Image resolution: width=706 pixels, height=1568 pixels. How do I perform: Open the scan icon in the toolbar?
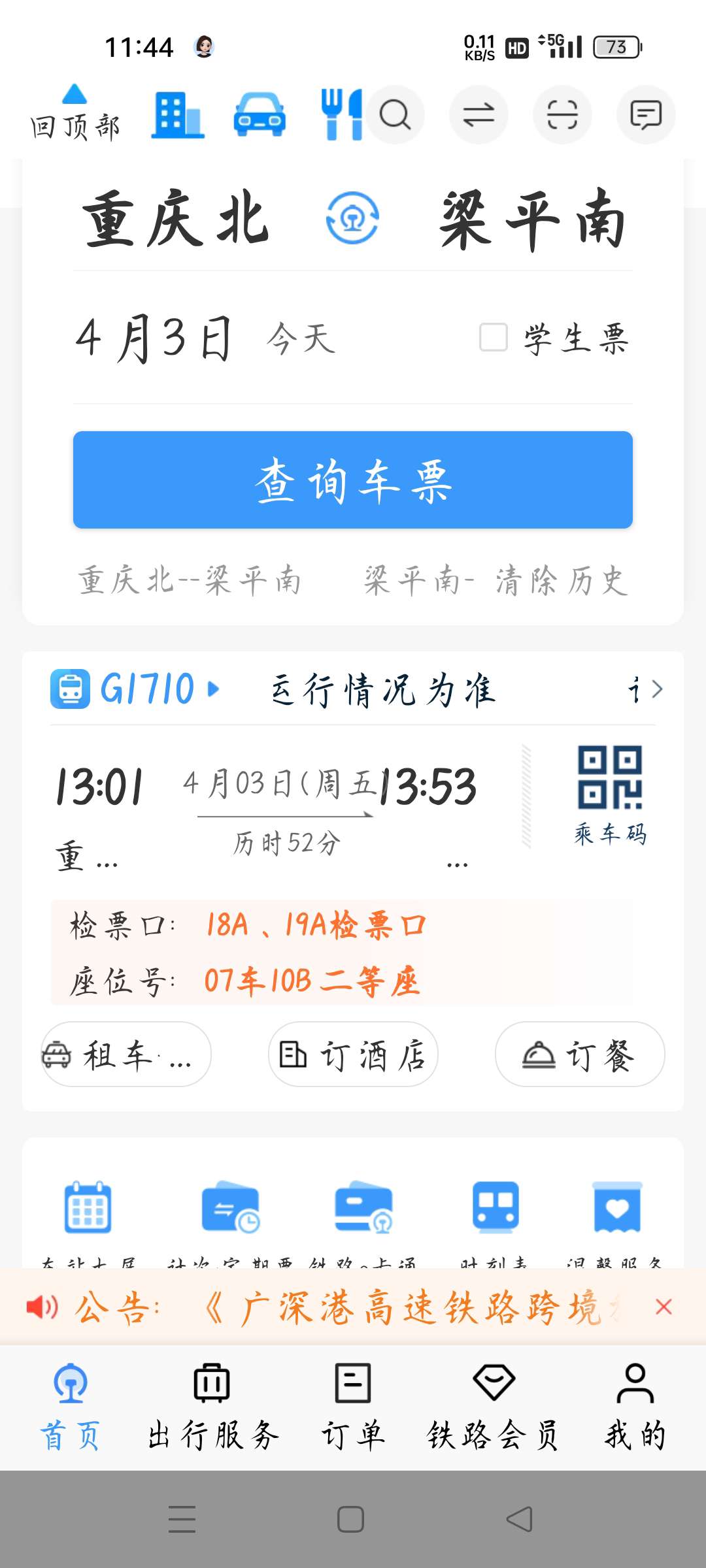pos(562,115)
